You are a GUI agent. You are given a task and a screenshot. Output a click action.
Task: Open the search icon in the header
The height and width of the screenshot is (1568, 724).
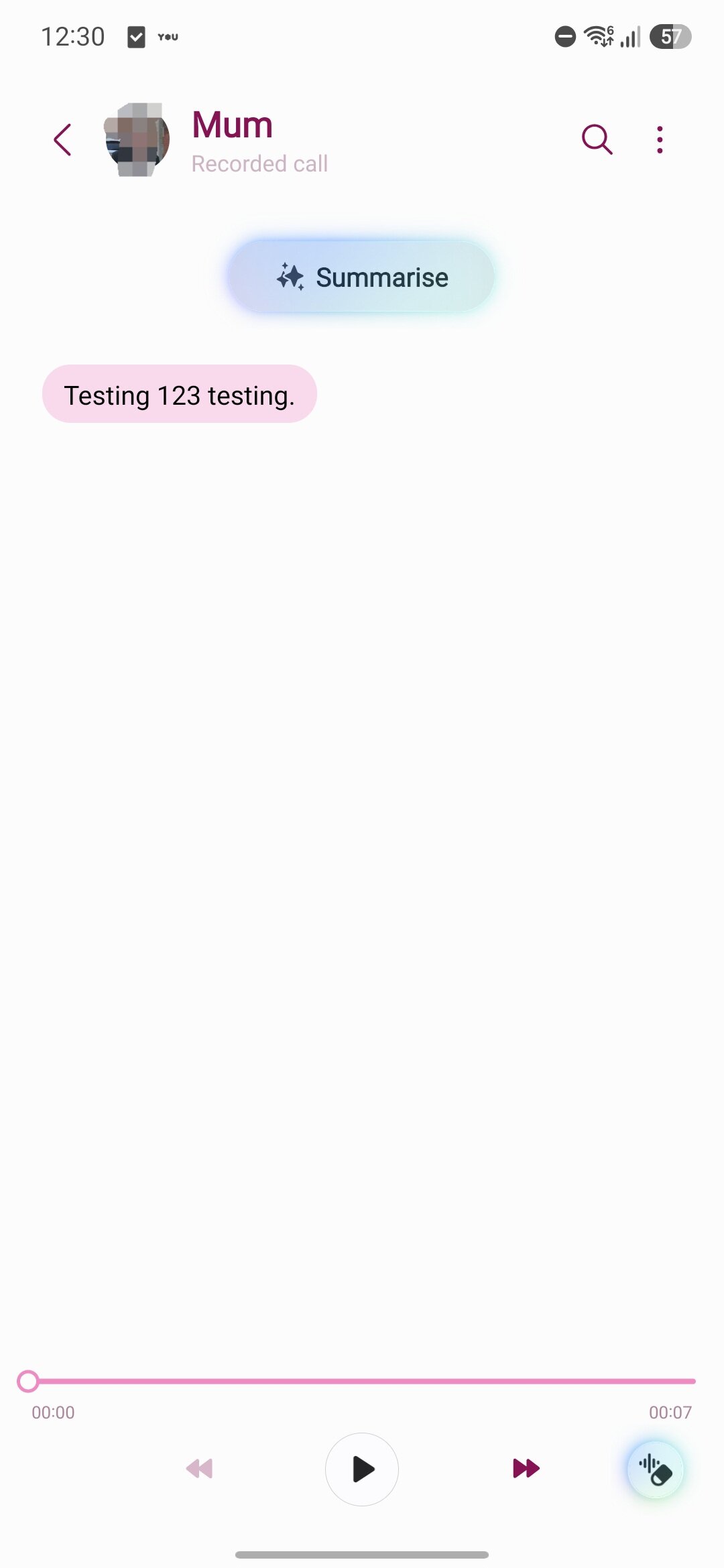click(x=596, y=139)
